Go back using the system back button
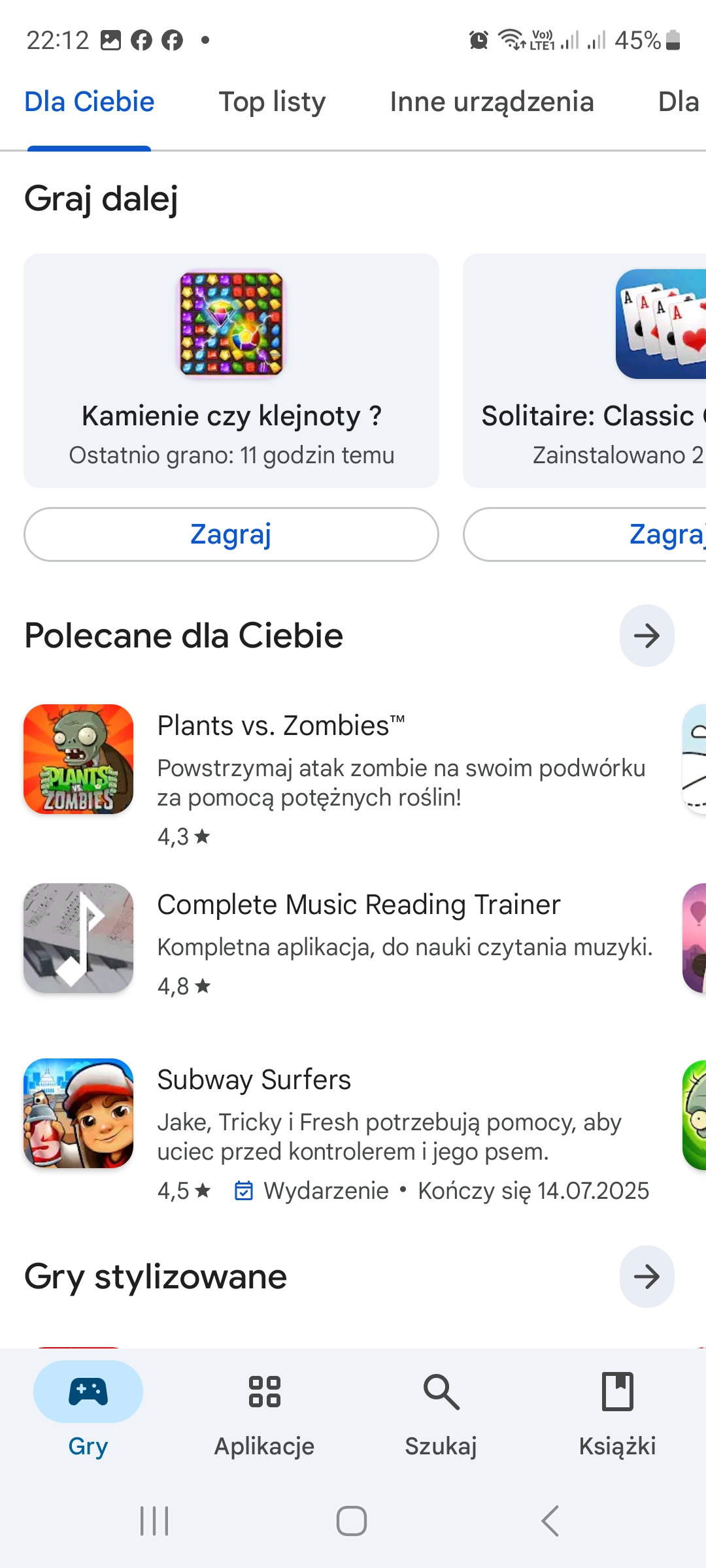The image size is (706, 1568). [550, 1521]
